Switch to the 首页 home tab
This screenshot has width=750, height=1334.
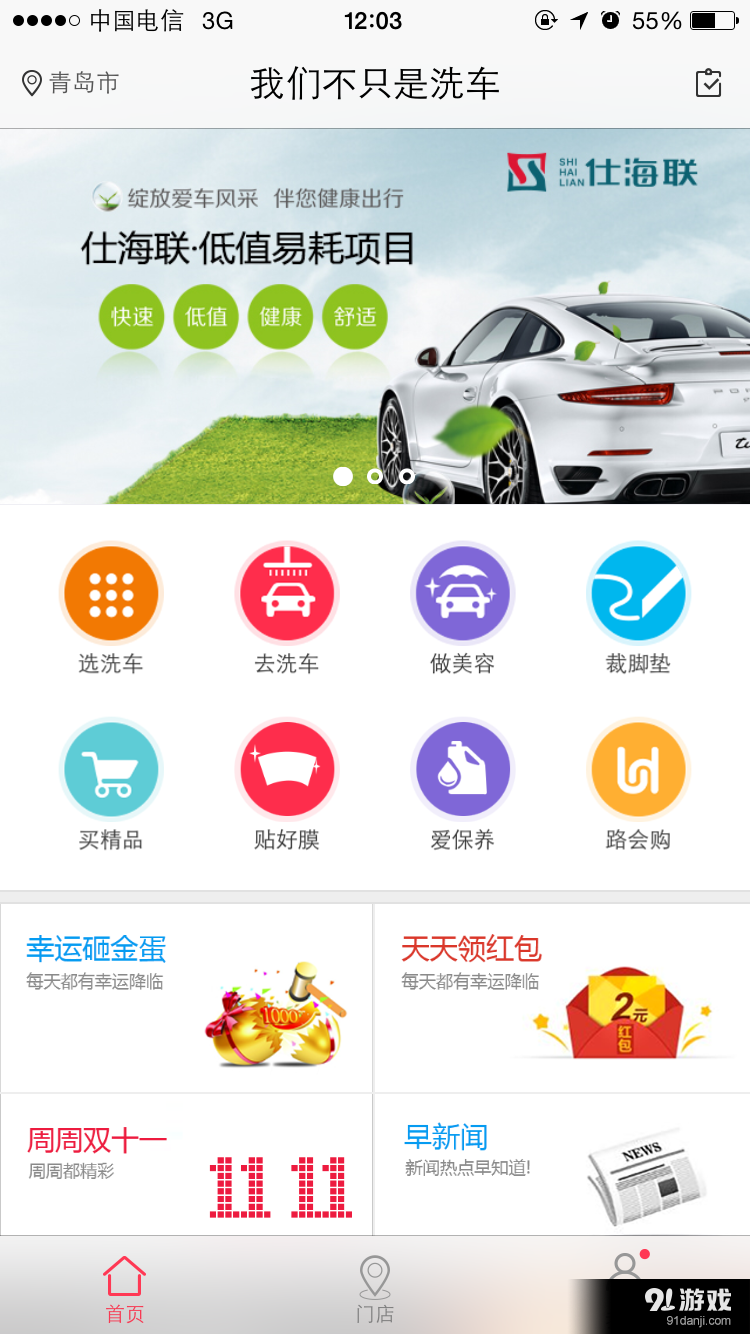[125, 1288]
